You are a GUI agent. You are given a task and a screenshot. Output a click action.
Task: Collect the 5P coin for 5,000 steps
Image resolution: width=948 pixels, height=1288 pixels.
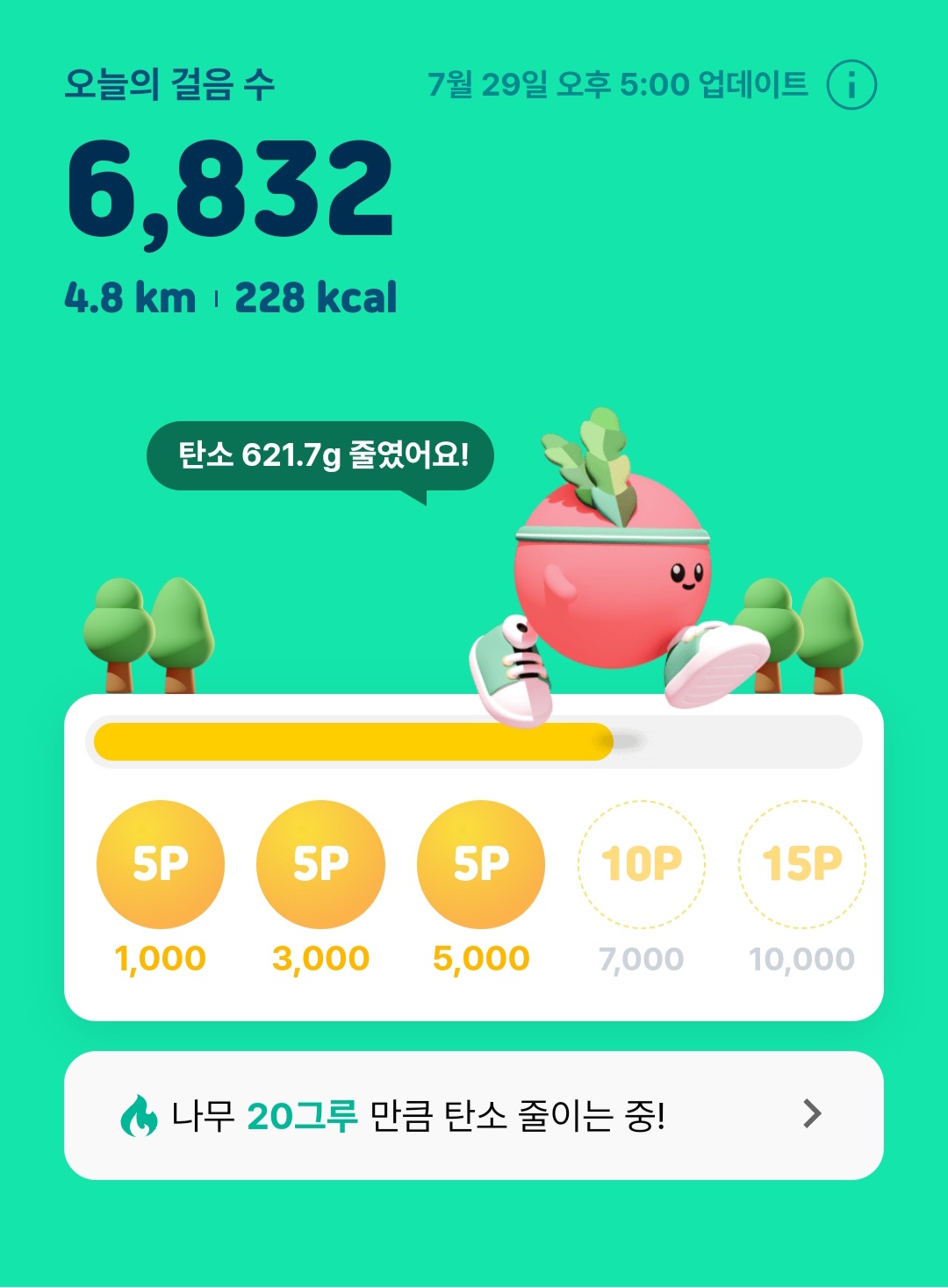coord(481,864)
